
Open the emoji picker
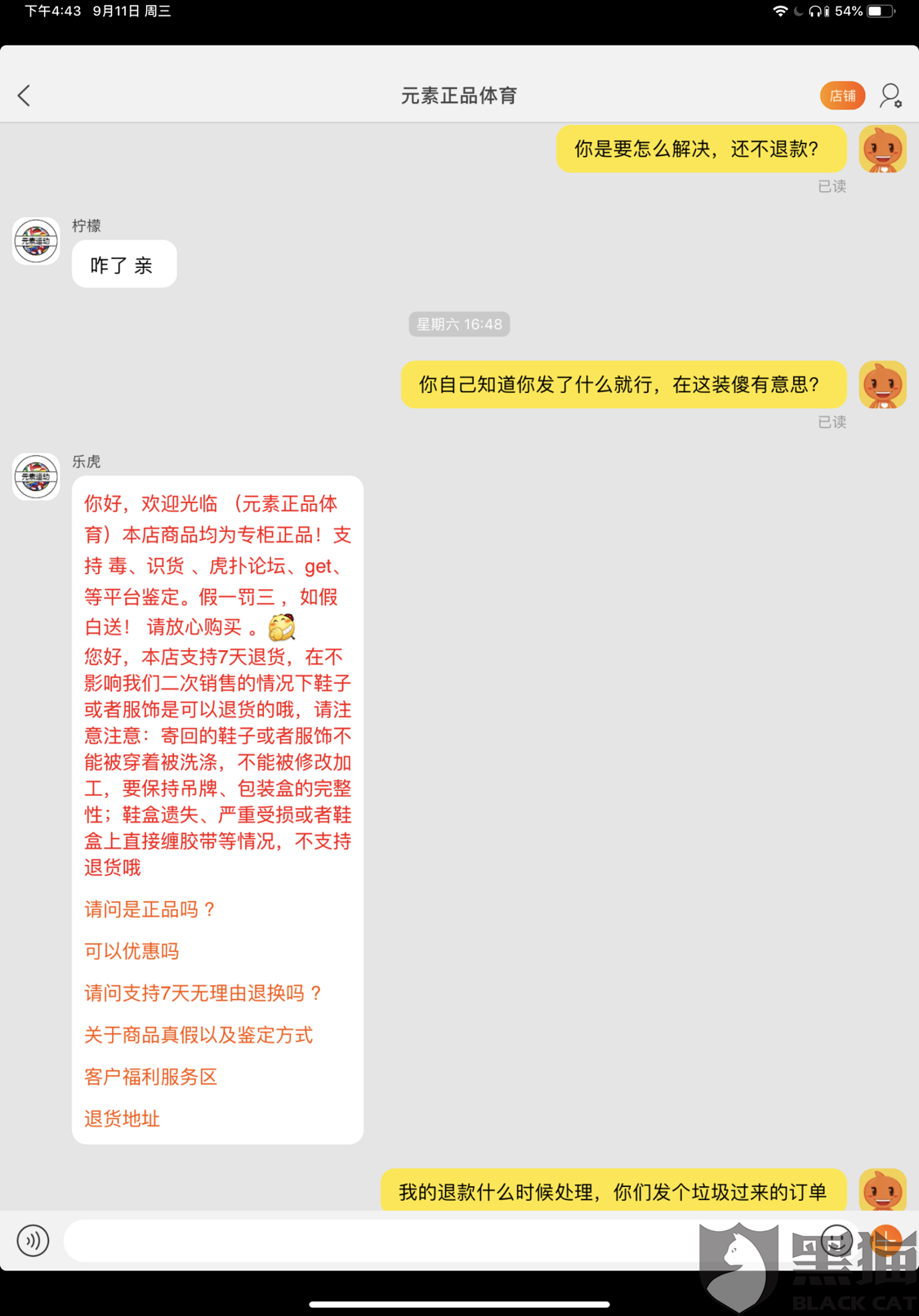coord(836,1240)
